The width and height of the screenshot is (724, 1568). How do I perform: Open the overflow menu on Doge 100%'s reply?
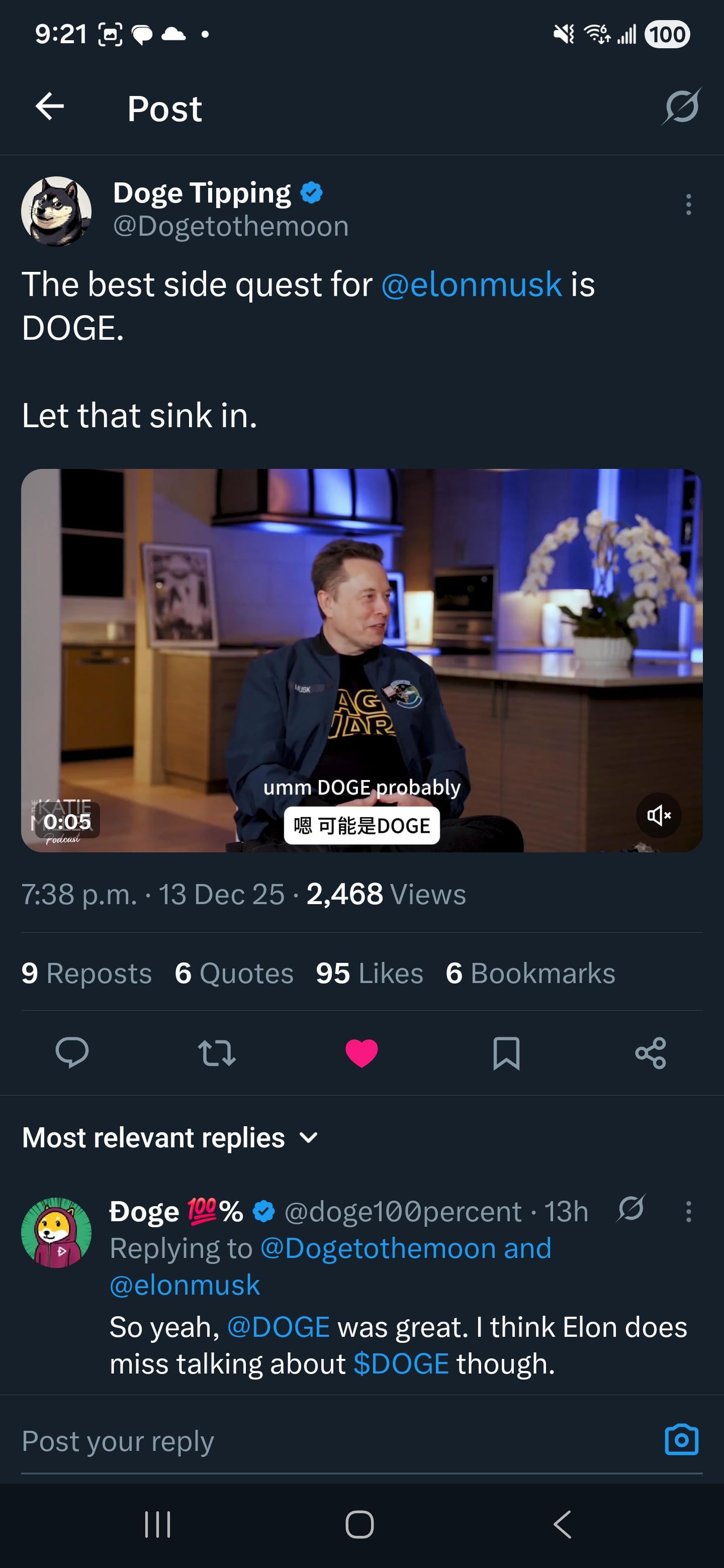click(x=688, y=1211)
